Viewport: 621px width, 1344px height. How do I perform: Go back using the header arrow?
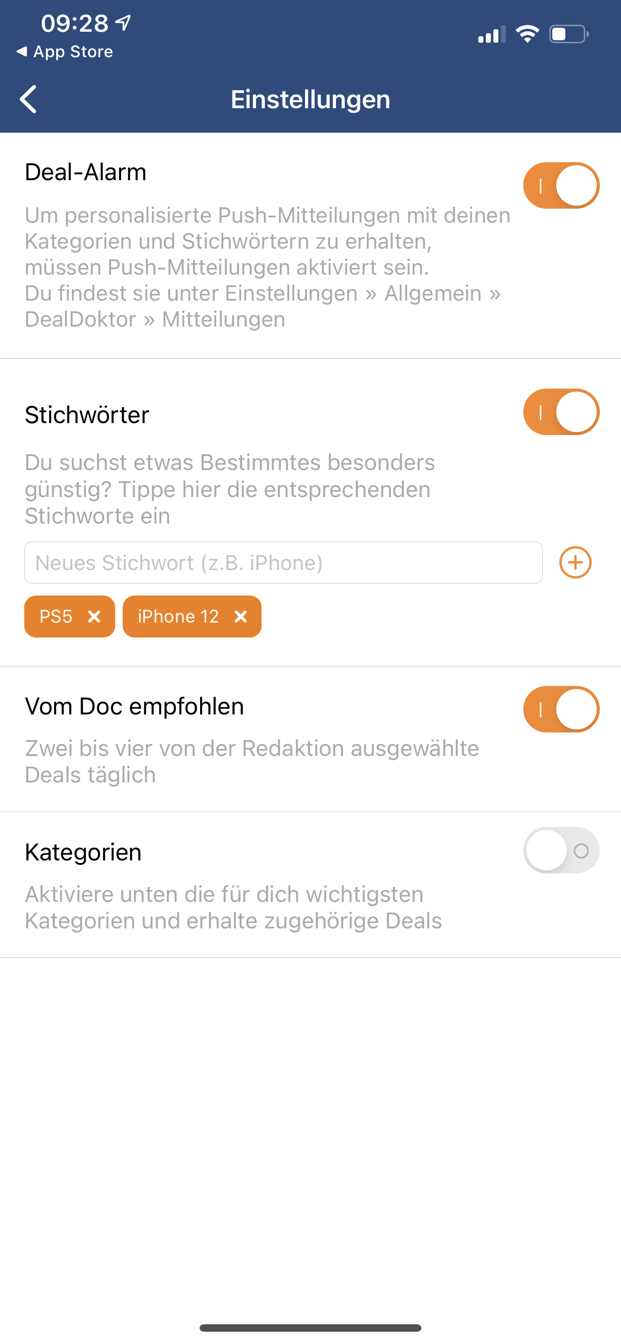point(29,99)
